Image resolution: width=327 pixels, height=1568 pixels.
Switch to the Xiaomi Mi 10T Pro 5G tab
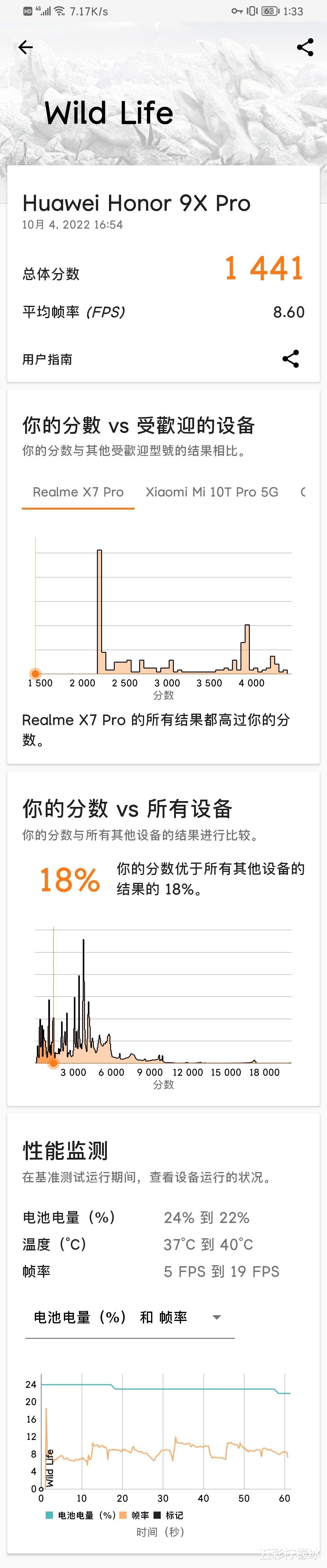click(211, 492)
